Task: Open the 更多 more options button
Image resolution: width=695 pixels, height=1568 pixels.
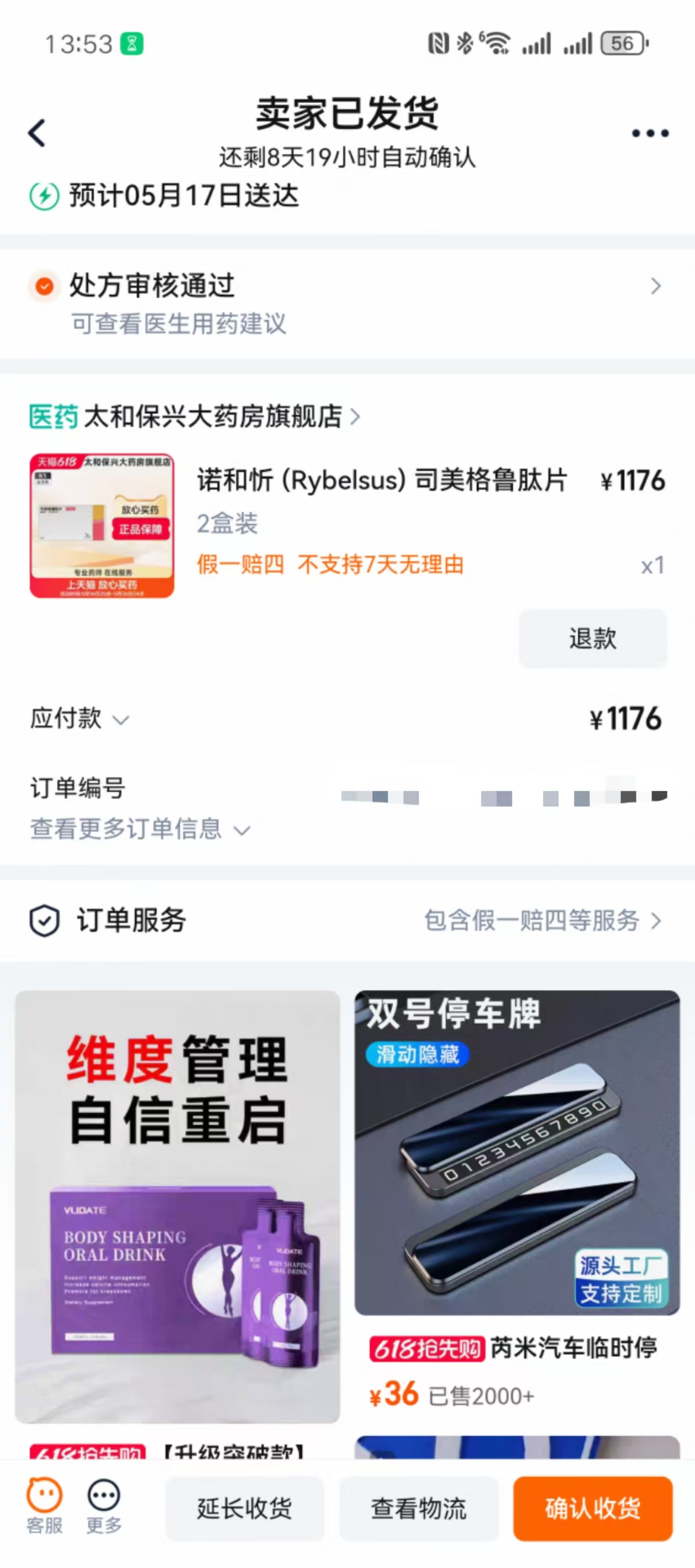Action: [104, 1506]
